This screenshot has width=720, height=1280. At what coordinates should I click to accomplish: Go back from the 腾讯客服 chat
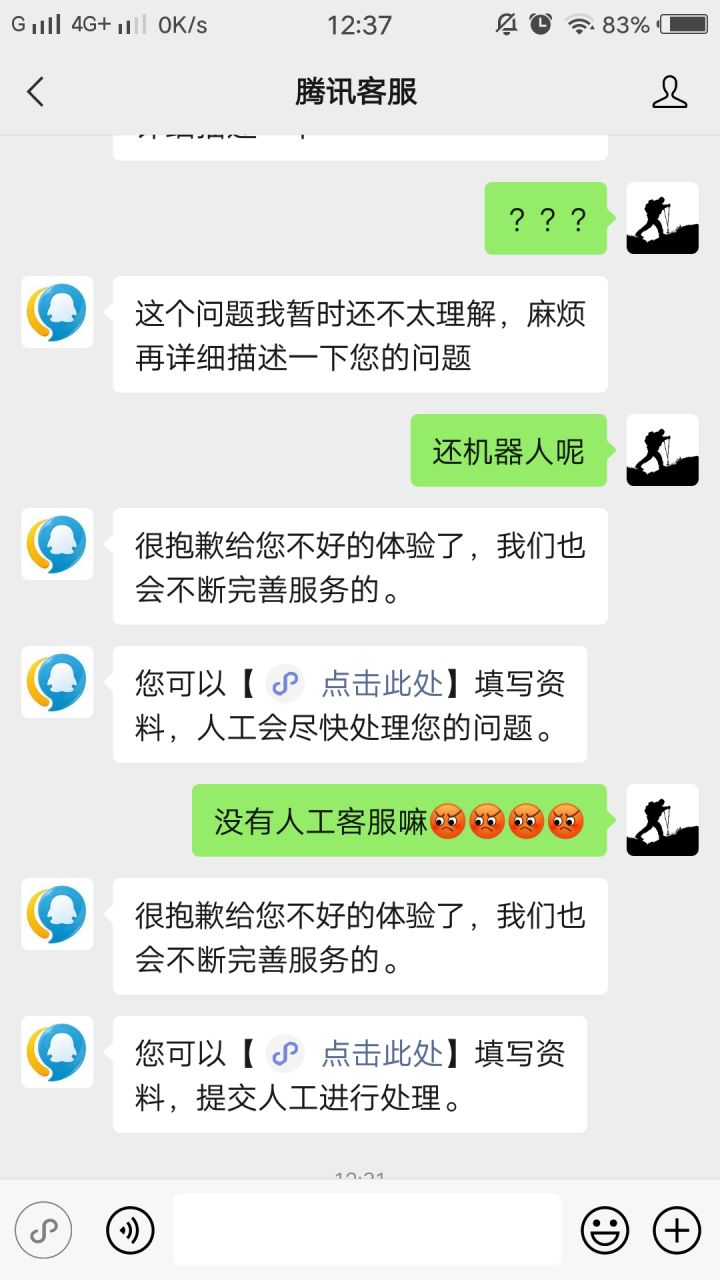(x=36, y=92)
